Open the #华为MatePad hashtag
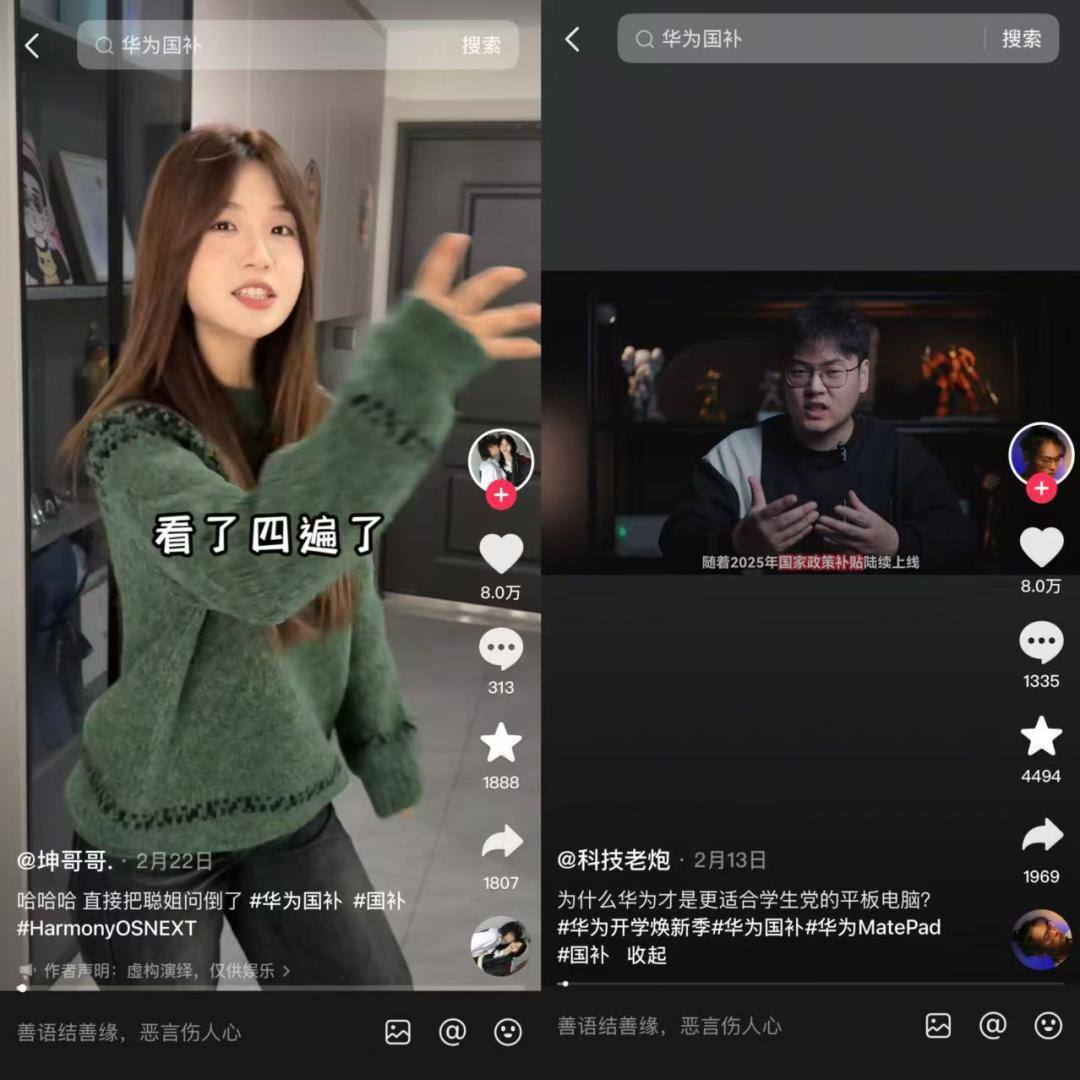This screenshot has width=1080, height=1080. click(873, 927)
